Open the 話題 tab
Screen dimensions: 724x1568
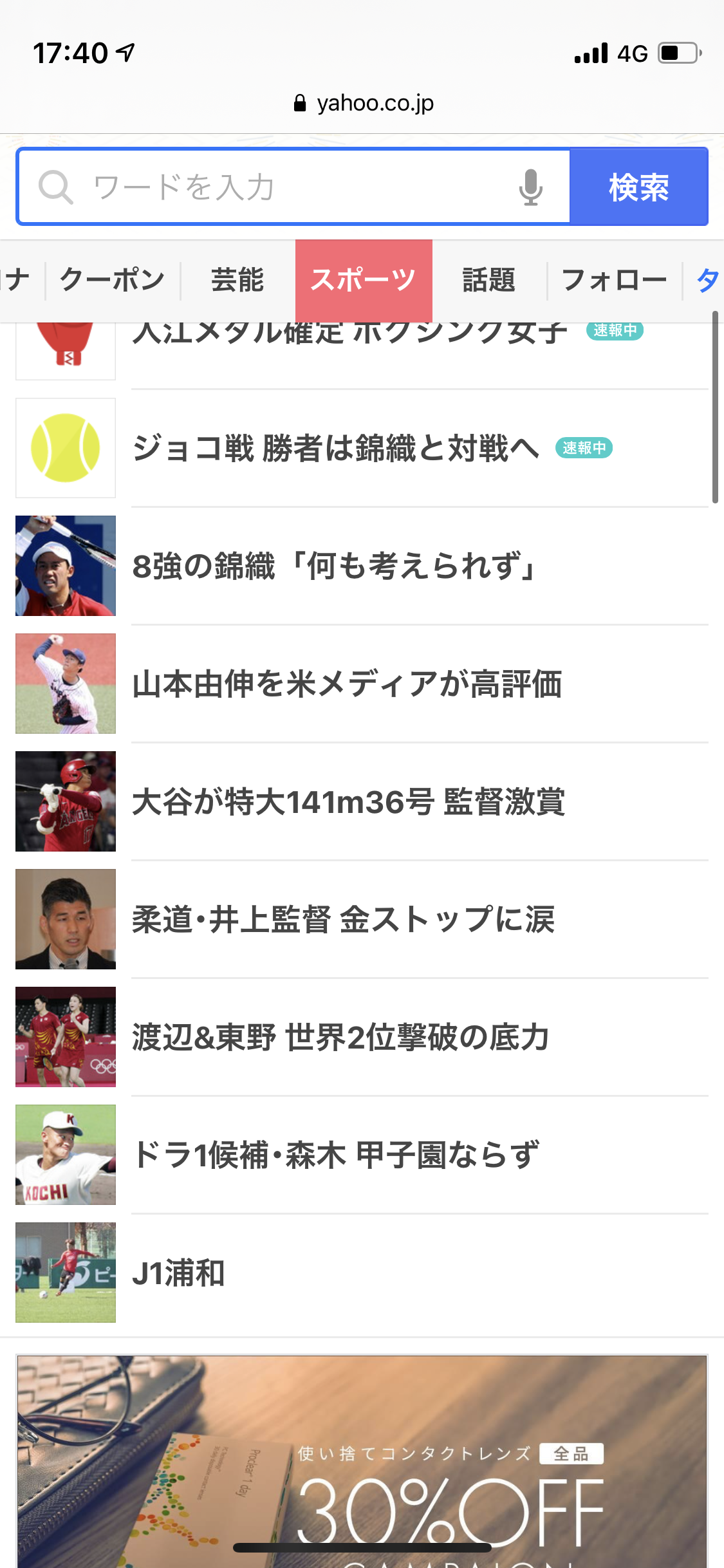488,280
